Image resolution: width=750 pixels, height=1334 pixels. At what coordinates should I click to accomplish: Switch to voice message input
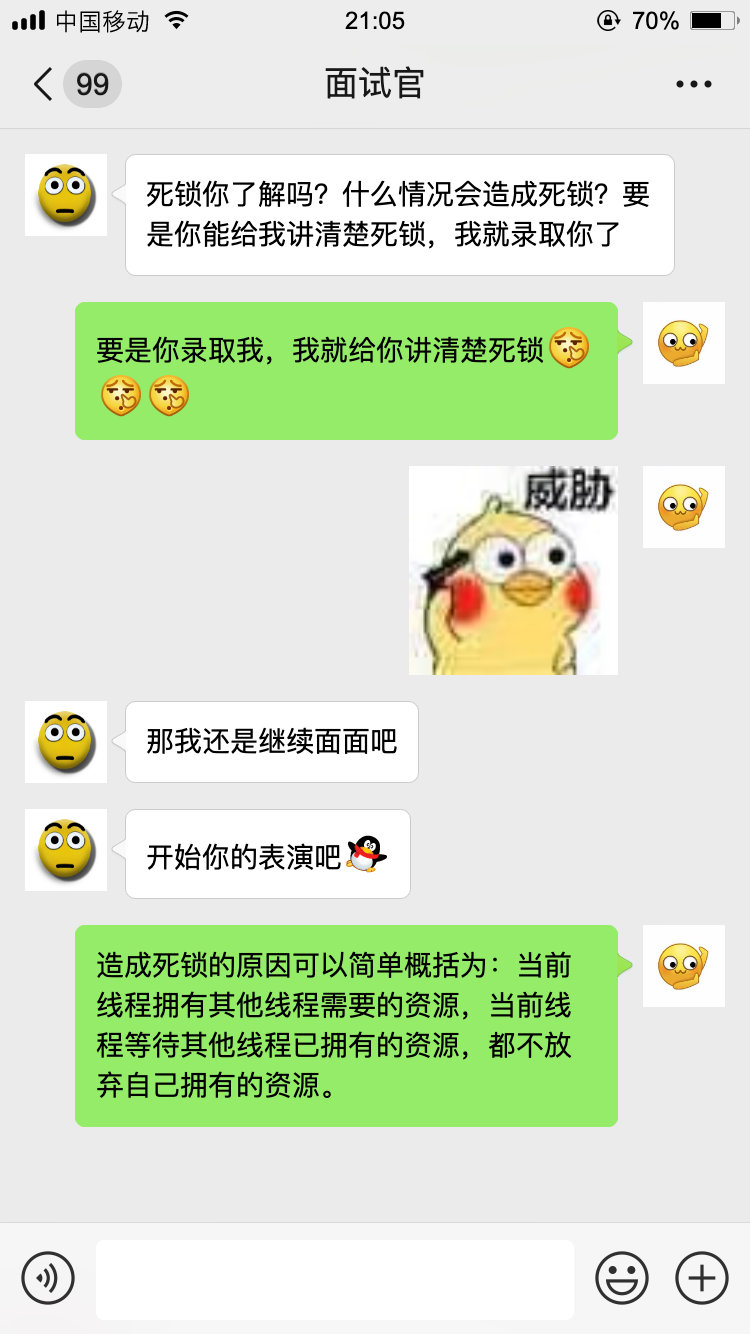48,1278
